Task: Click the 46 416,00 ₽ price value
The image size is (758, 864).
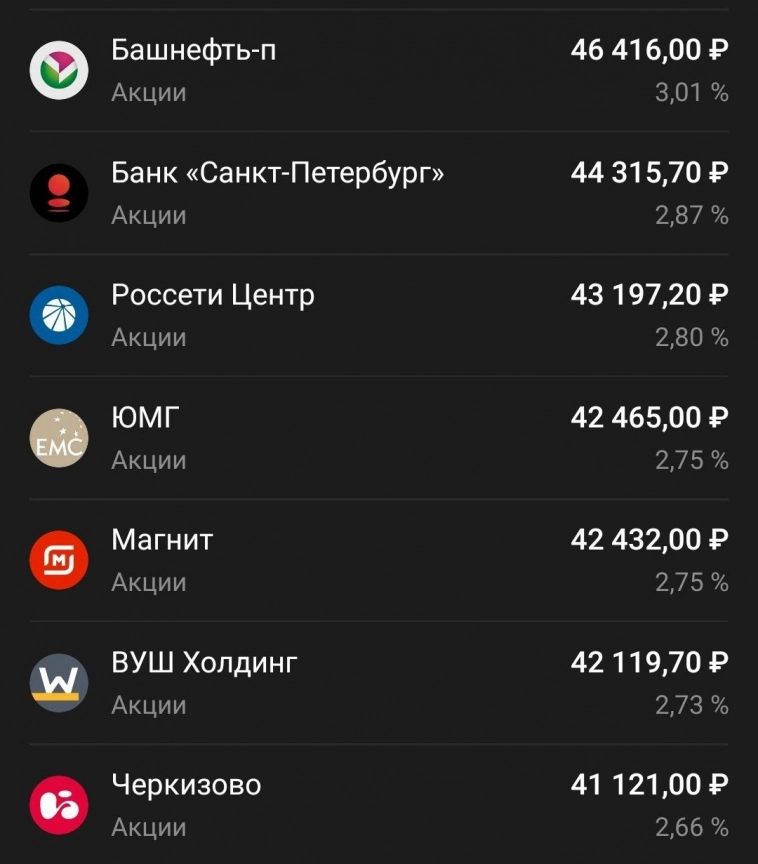Action: pos(647,48)
